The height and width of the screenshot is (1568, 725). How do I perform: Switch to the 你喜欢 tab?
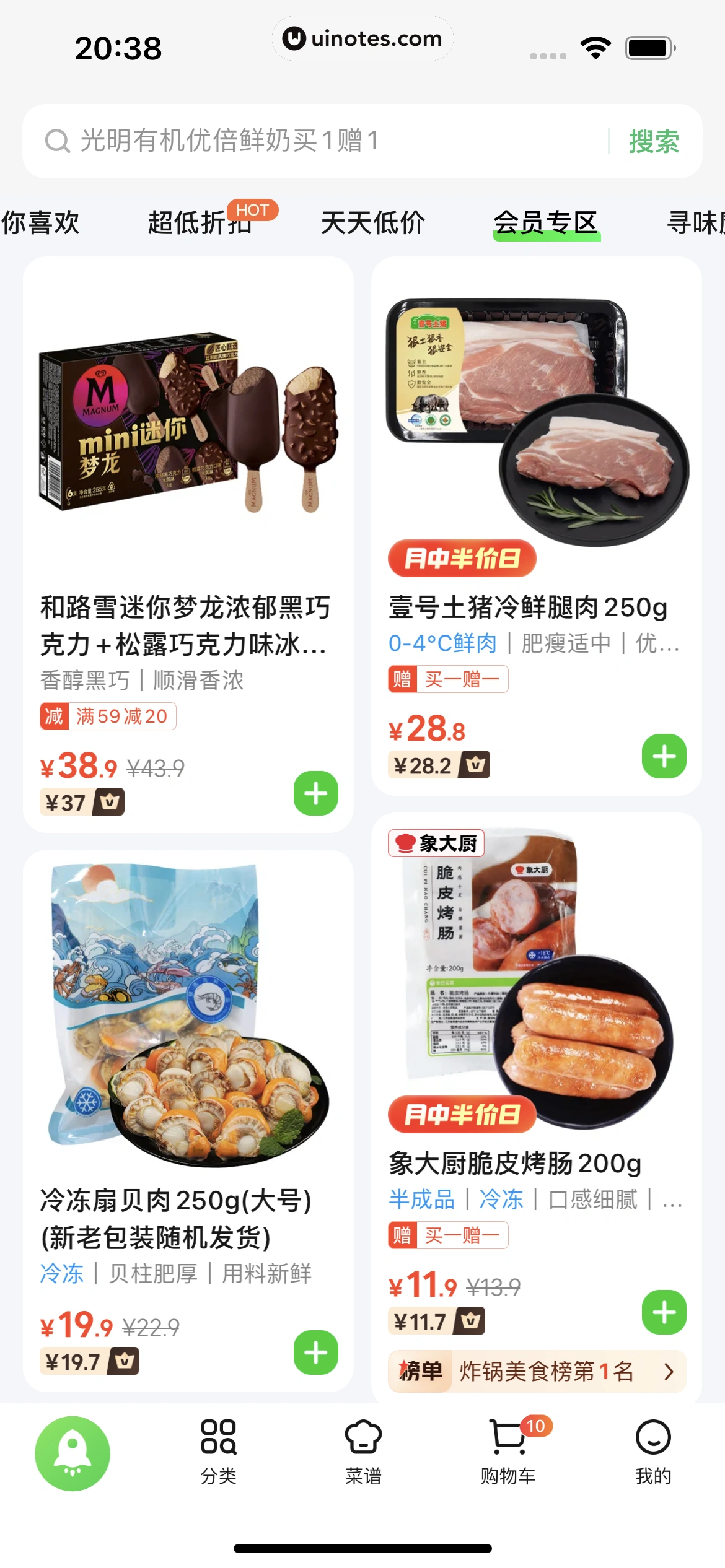click(40, 223)
